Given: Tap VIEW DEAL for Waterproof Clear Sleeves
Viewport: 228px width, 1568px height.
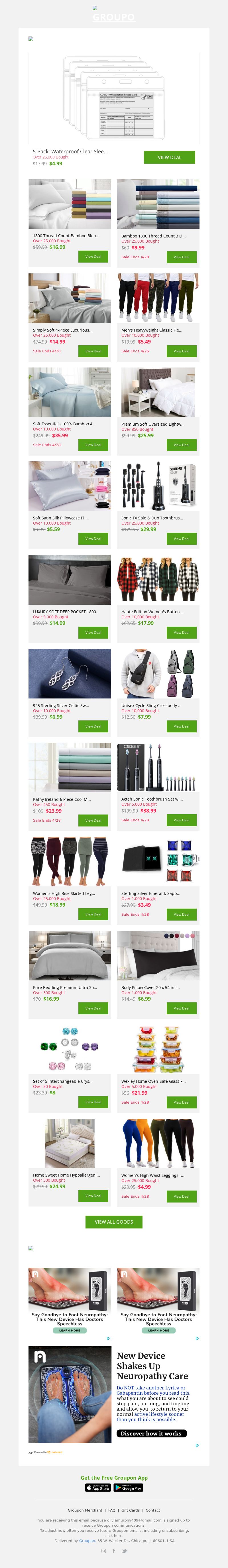Looking at the screenshot, I should pyautogui.click(x=169, y=157).
